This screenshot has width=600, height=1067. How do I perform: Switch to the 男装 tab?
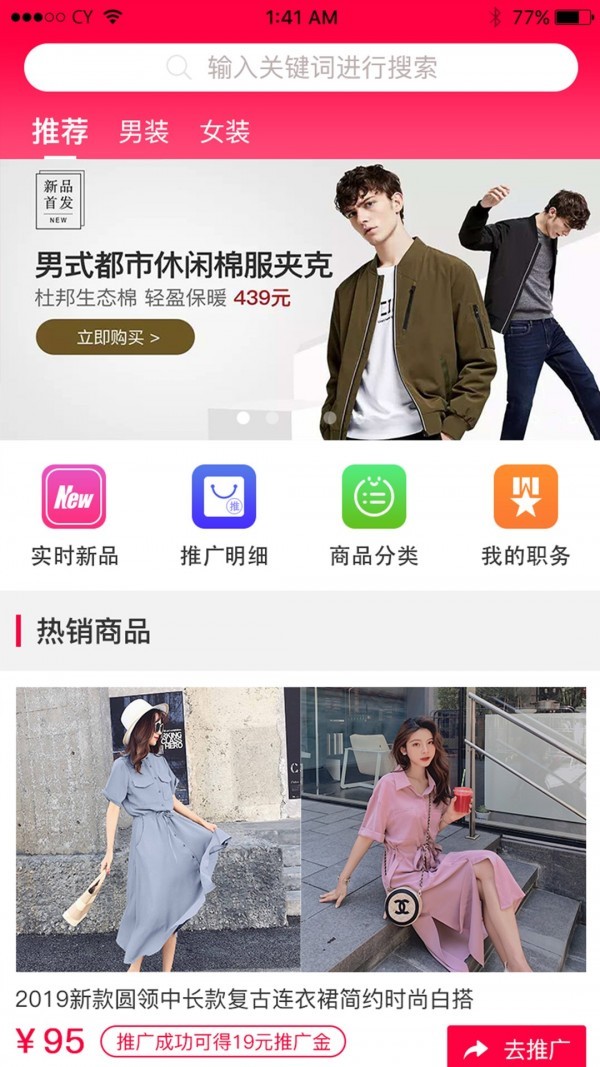[144, 131]
